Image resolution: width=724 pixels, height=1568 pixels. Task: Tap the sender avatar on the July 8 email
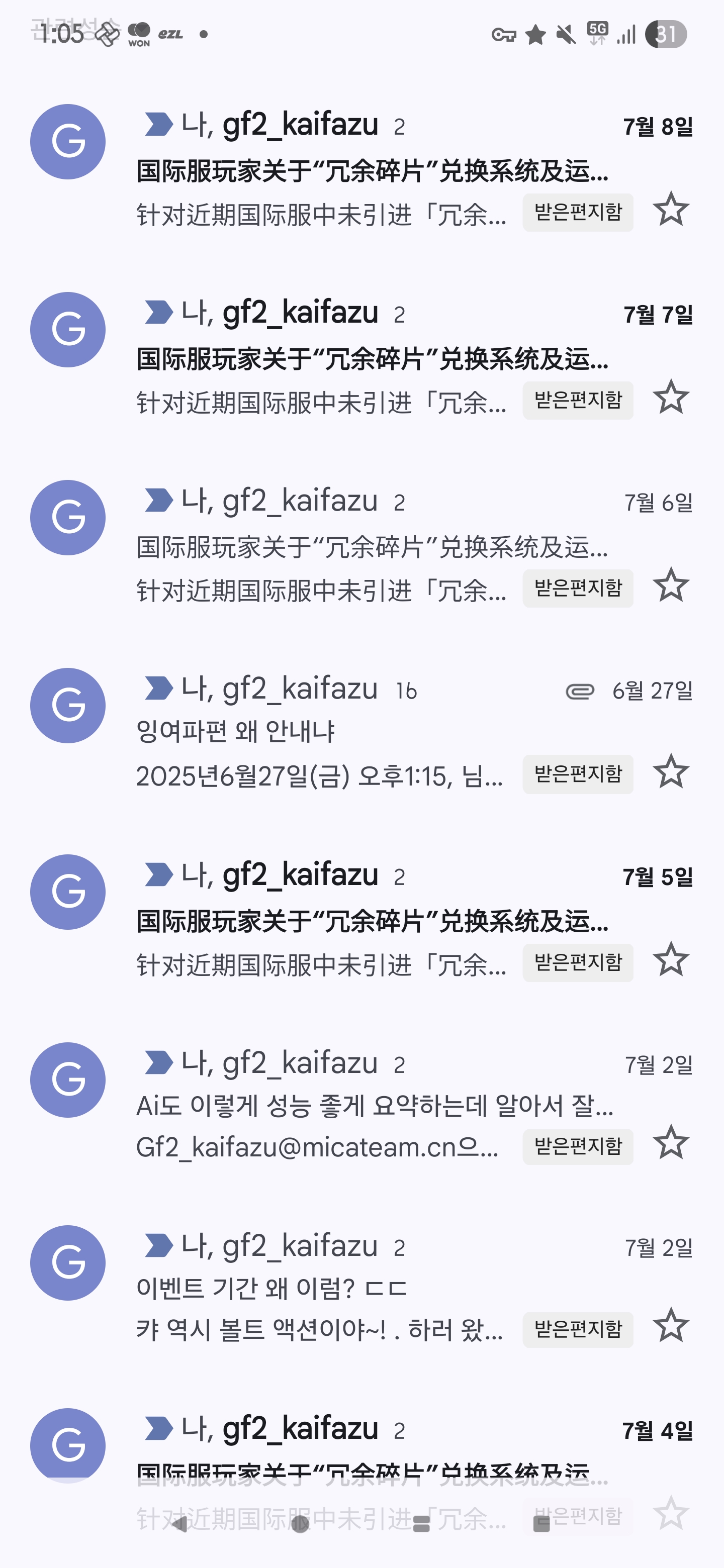point(67,142)
